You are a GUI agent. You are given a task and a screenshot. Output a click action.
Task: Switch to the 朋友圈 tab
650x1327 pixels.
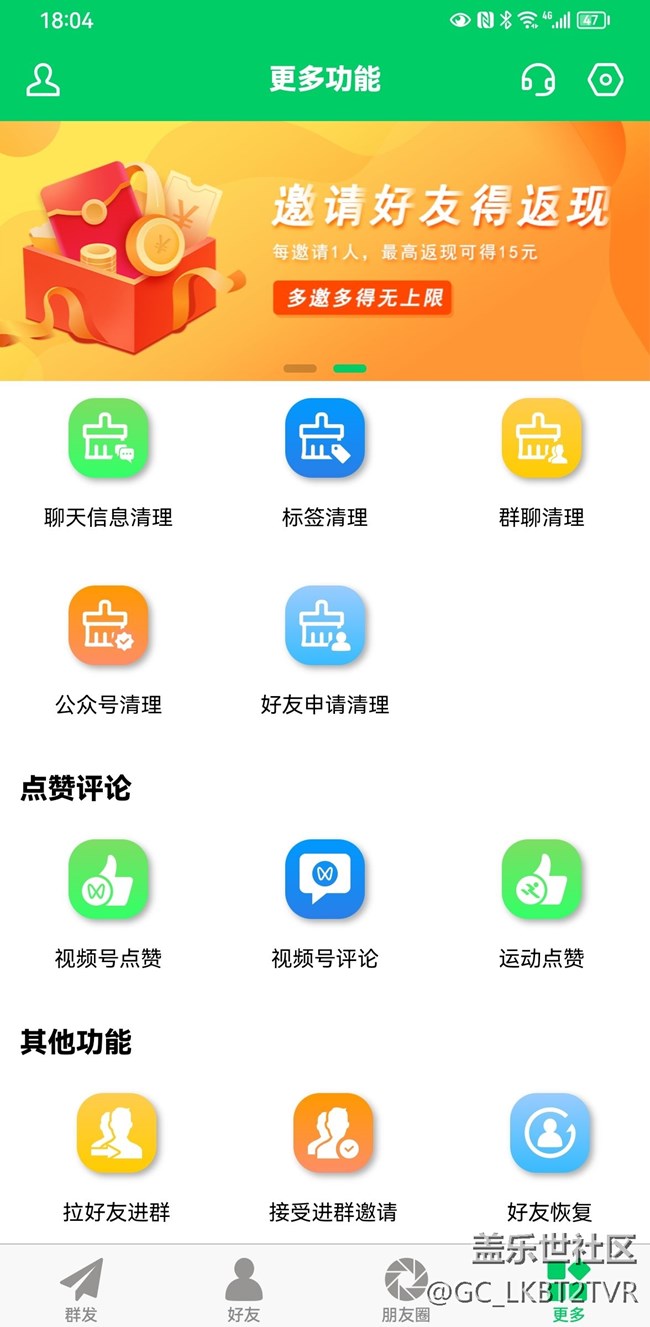point(406,1288)
